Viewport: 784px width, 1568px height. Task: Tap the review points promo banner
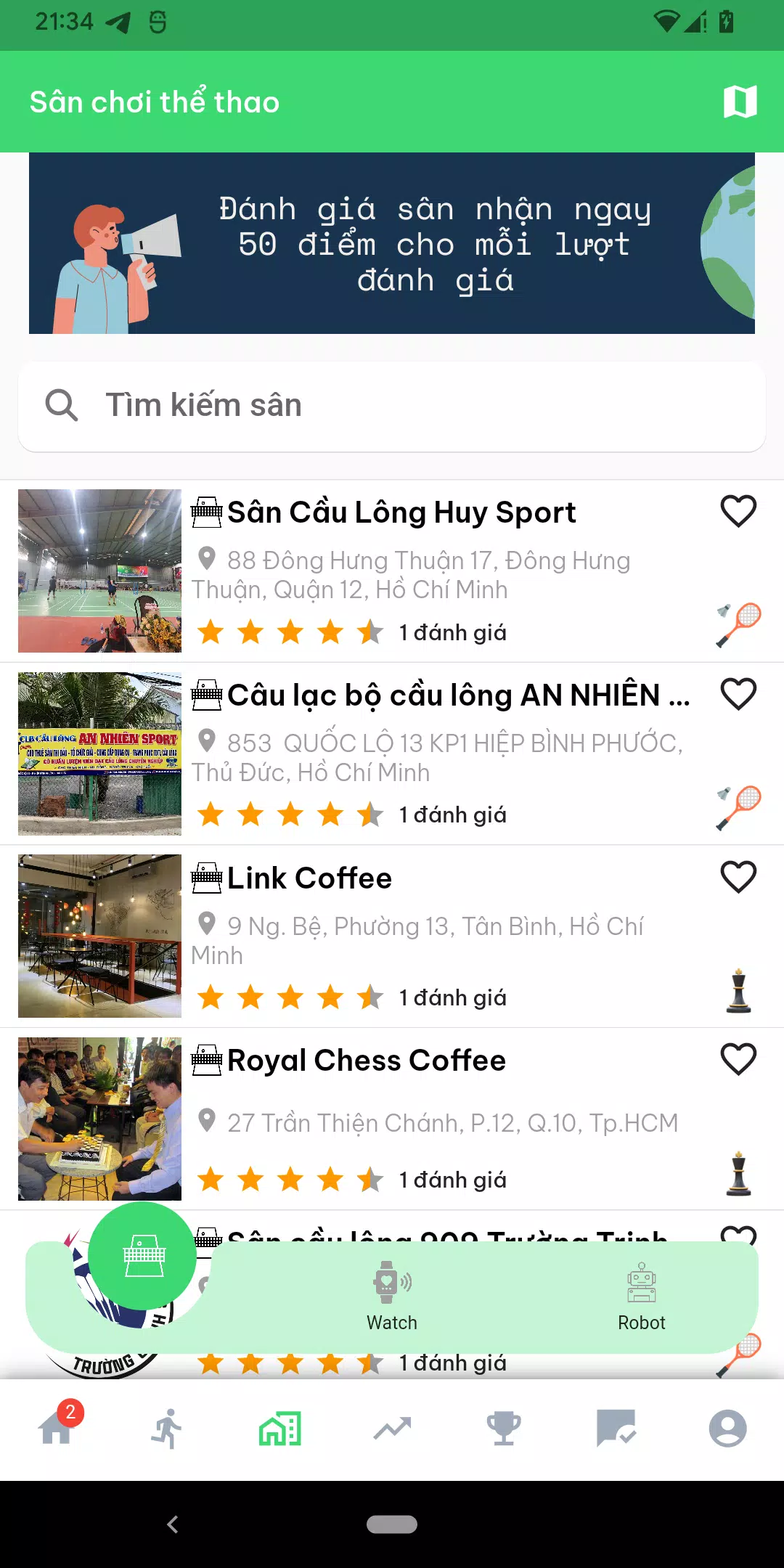click(x=392, y=243)
